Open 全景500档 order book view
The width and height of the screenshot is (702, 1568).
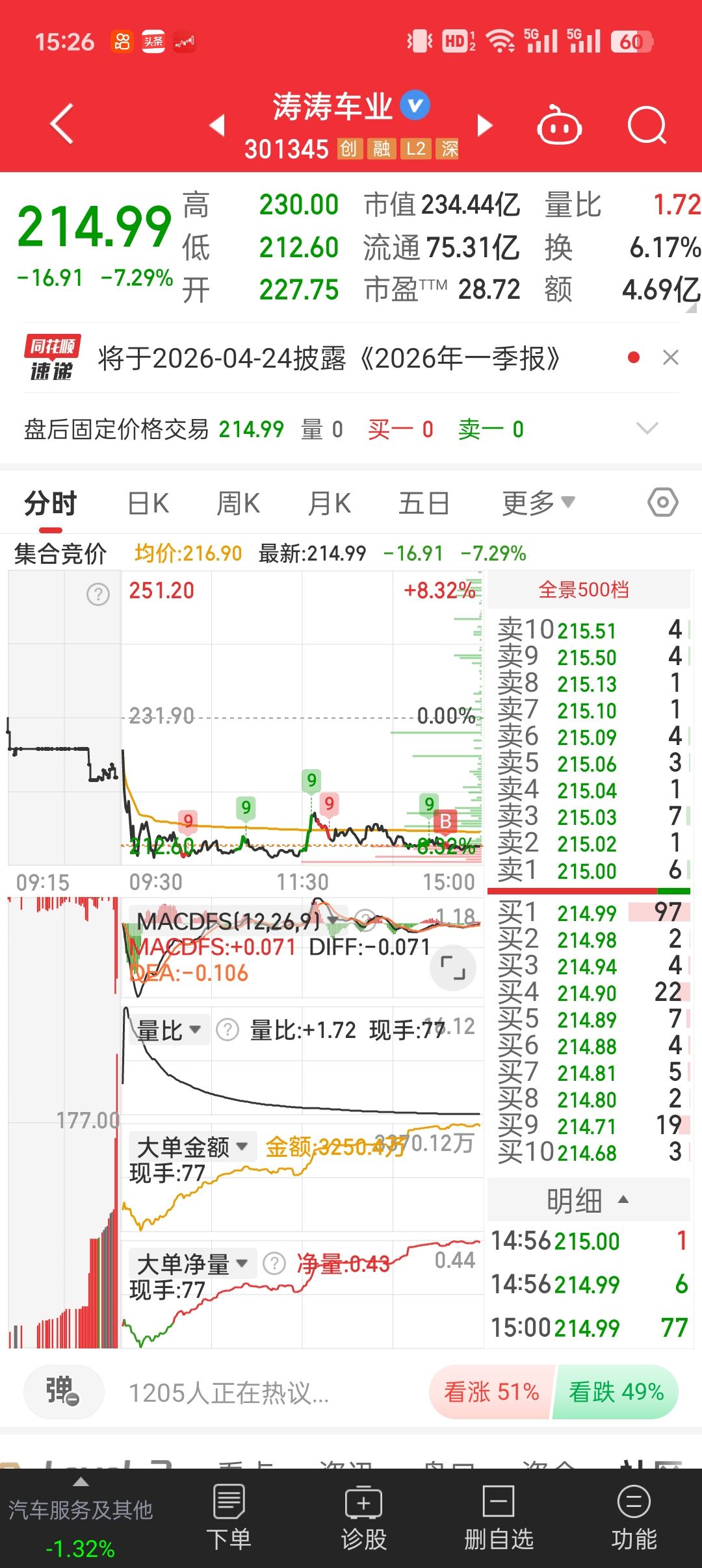[584, 590]
